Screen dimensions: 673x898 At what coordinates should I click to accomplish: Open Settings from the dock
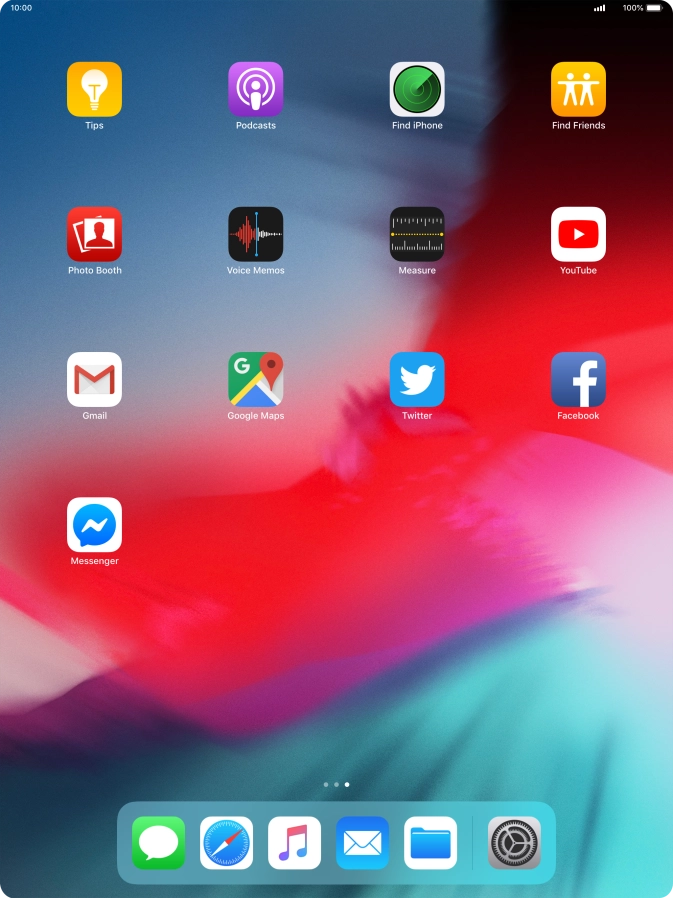(x=514, y=843)
